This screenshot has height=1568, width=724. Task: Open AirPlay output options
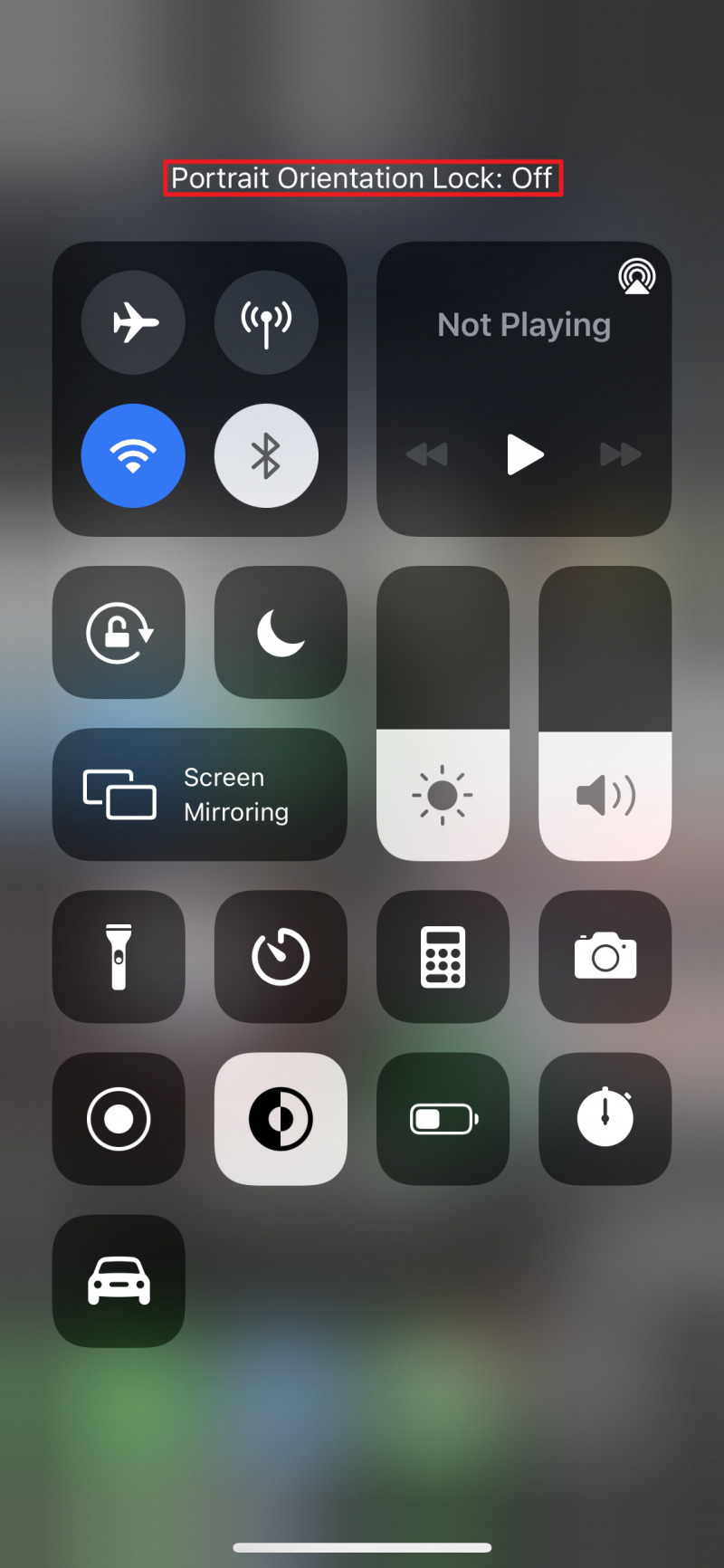[636, 276]
